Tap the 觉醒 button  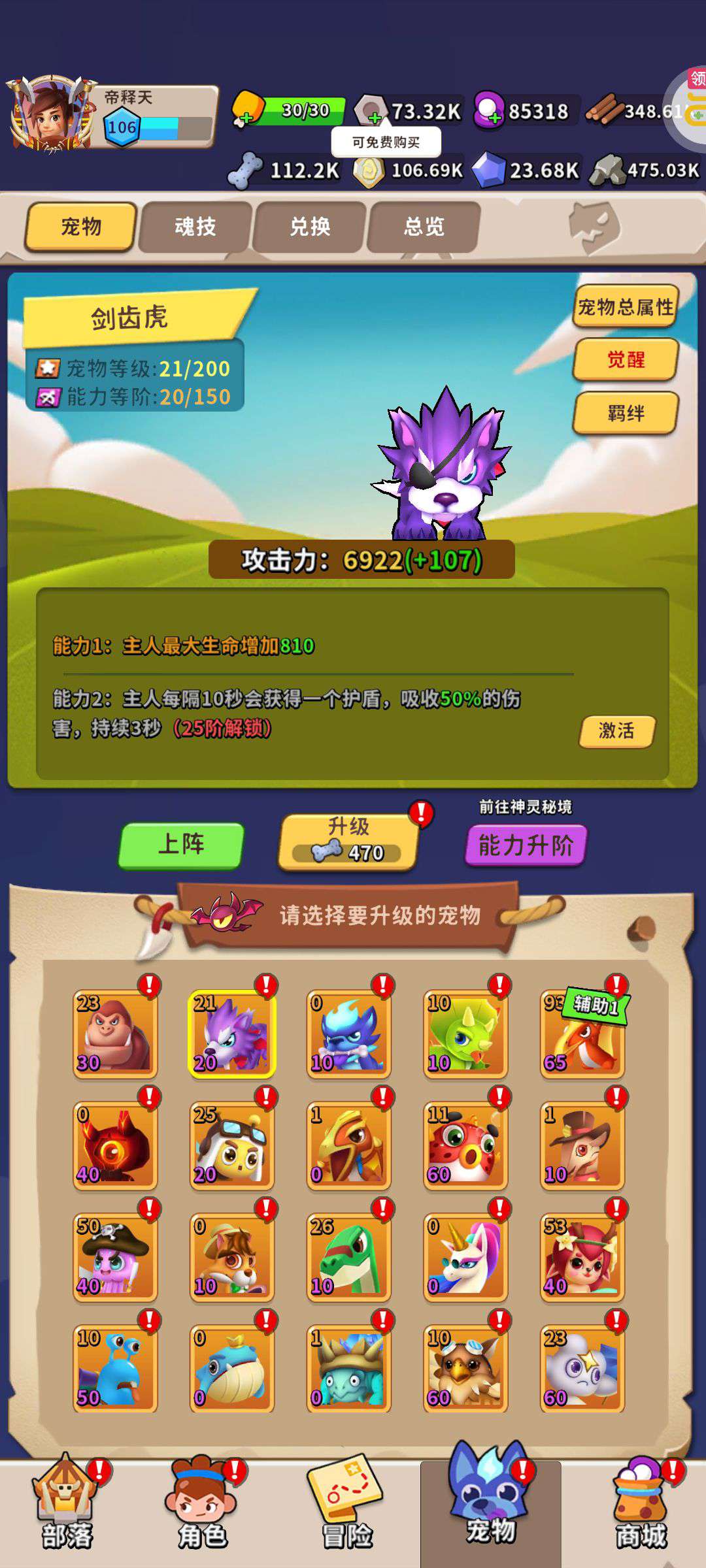point(625,359)
